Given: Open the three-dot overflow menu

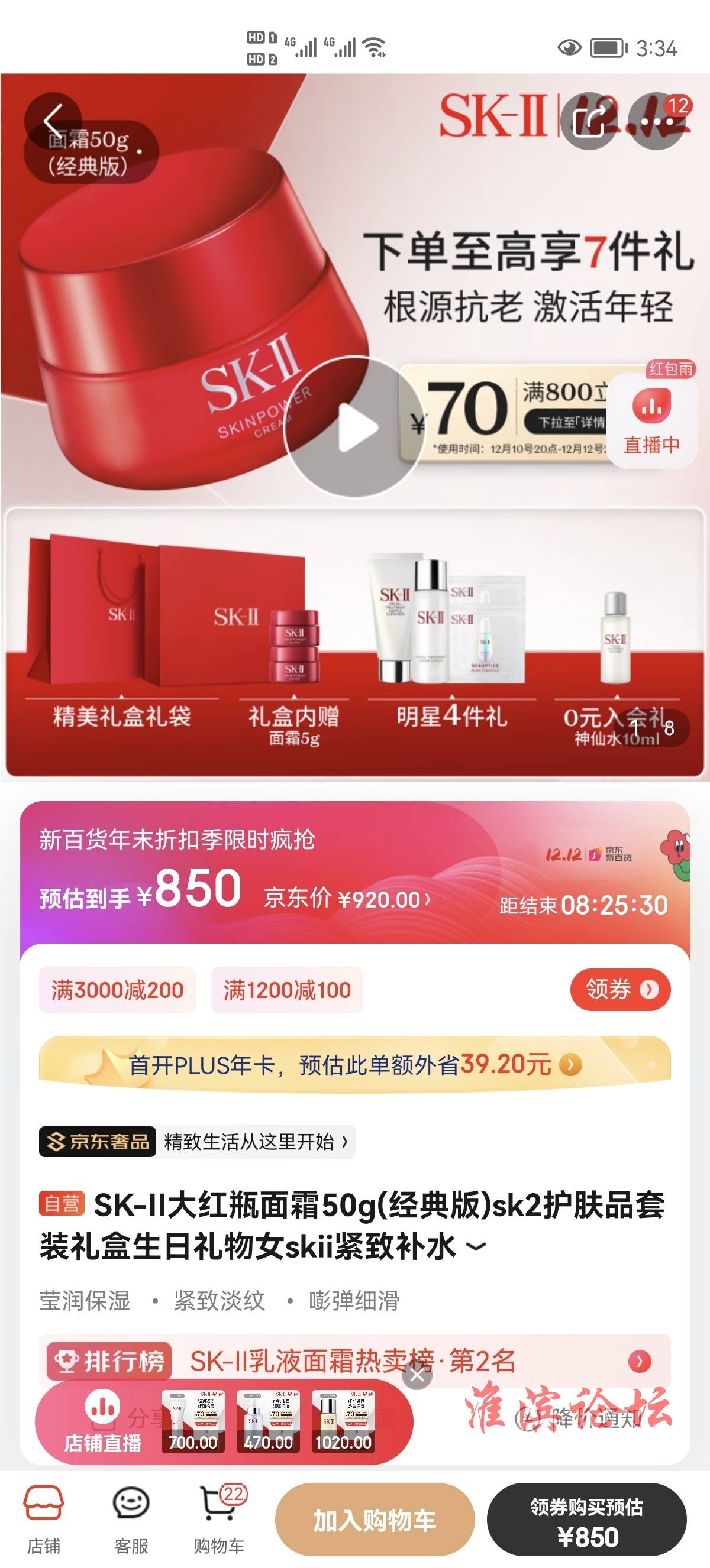Looking at the screenshot, I should point(656,121).
